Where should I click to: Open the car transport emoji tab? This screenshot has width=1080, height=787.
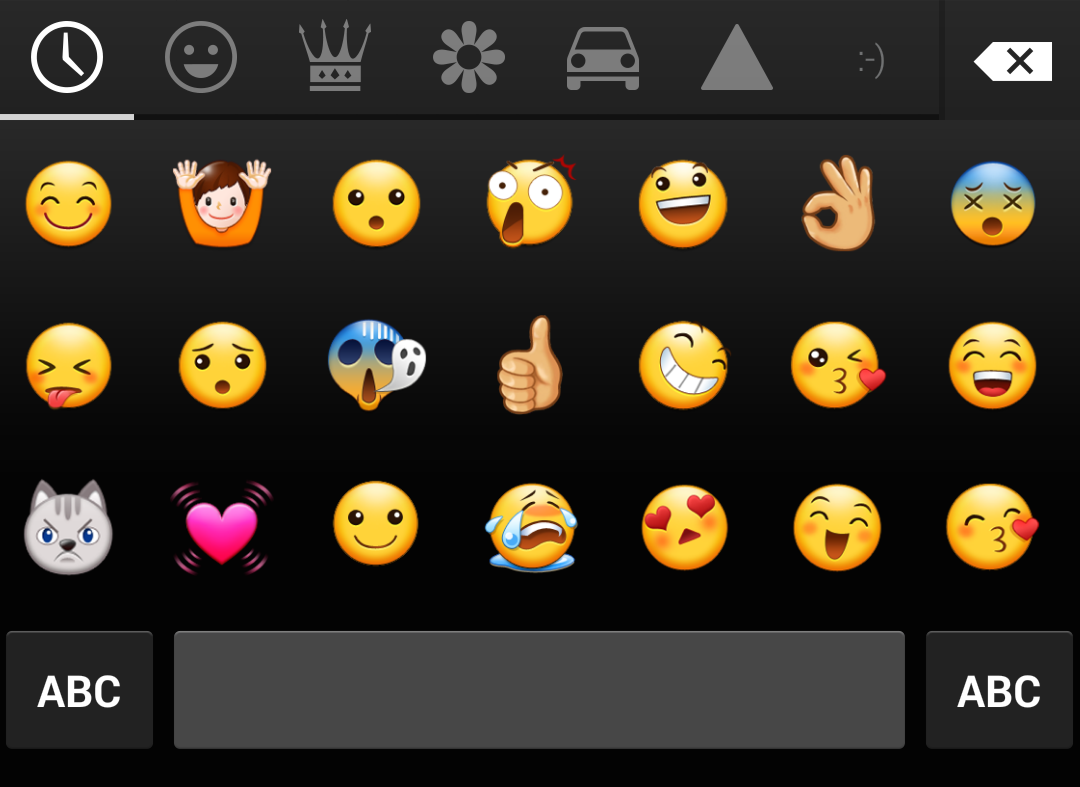(x=603, y=57)
